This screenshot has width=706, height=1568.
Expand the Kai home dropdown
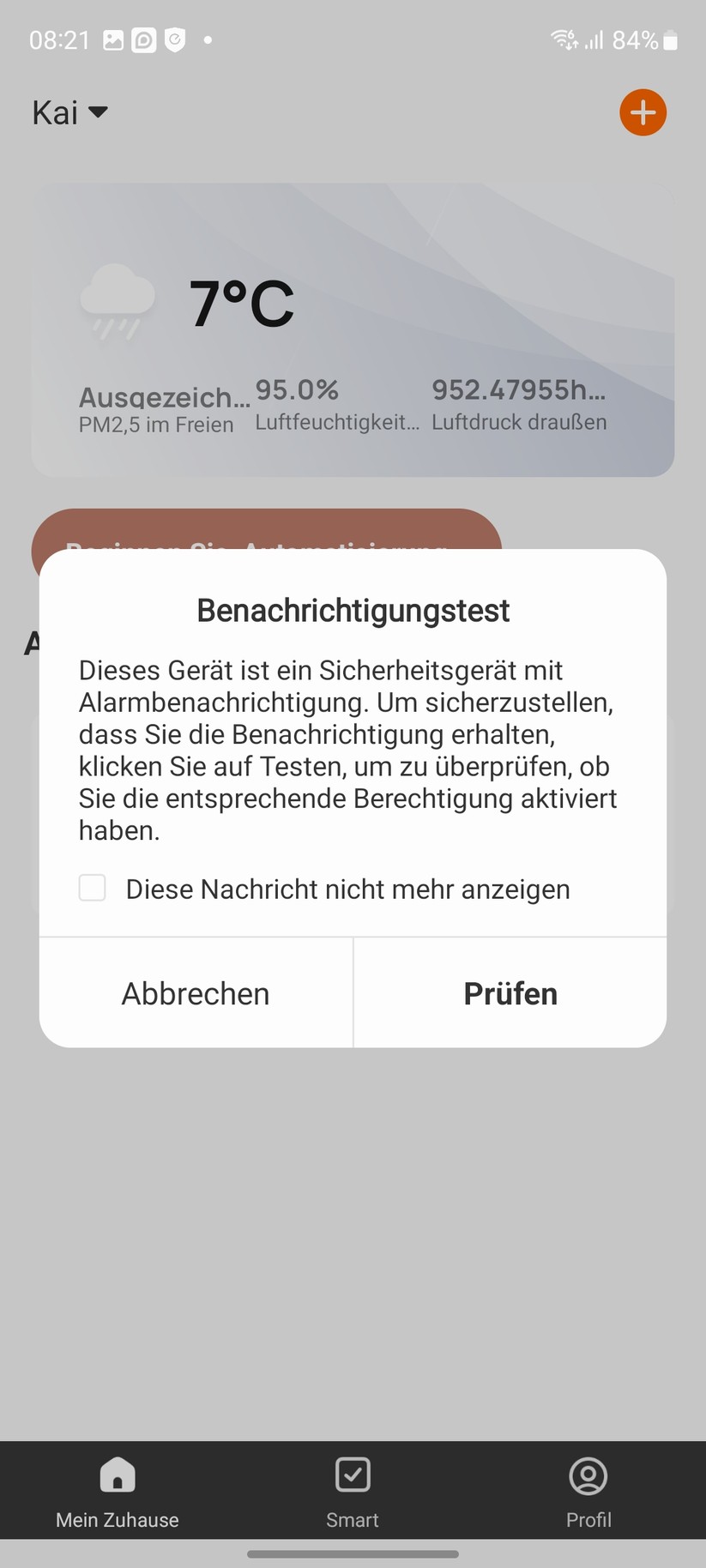tap(69, 112)
